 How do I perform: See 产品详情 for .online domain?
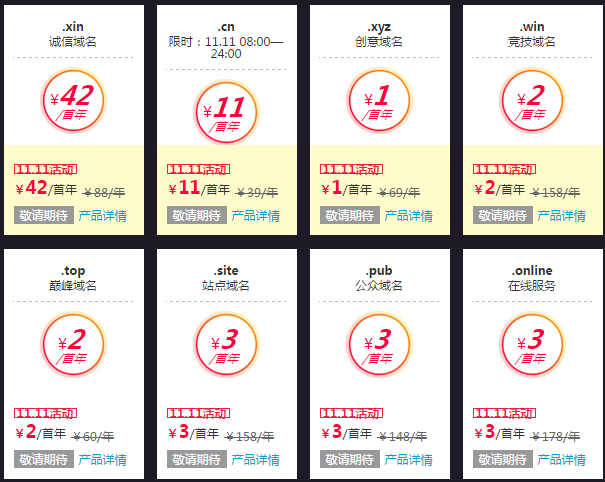pyautogui.click(x=562, y=459)
